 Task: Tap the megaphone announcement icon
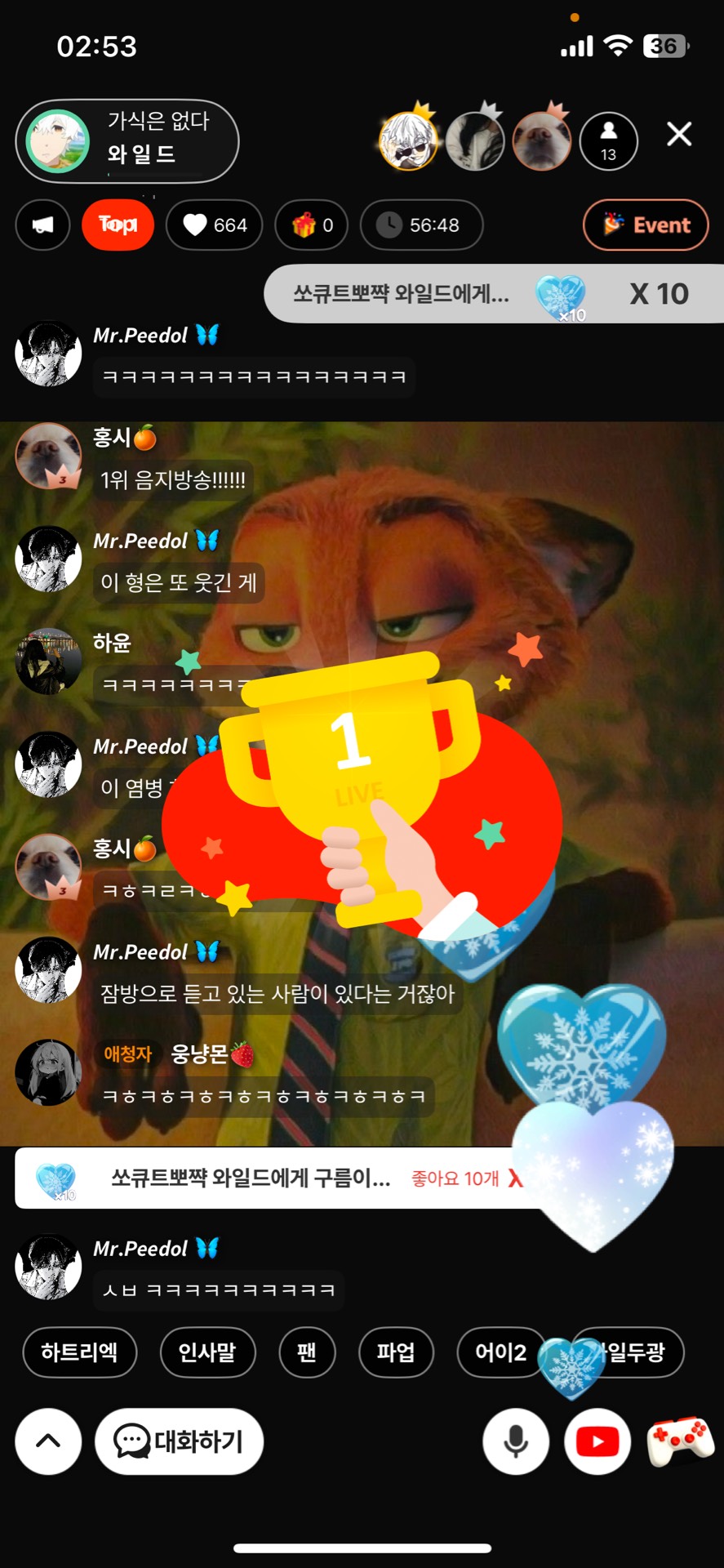[x=42, y=225]
